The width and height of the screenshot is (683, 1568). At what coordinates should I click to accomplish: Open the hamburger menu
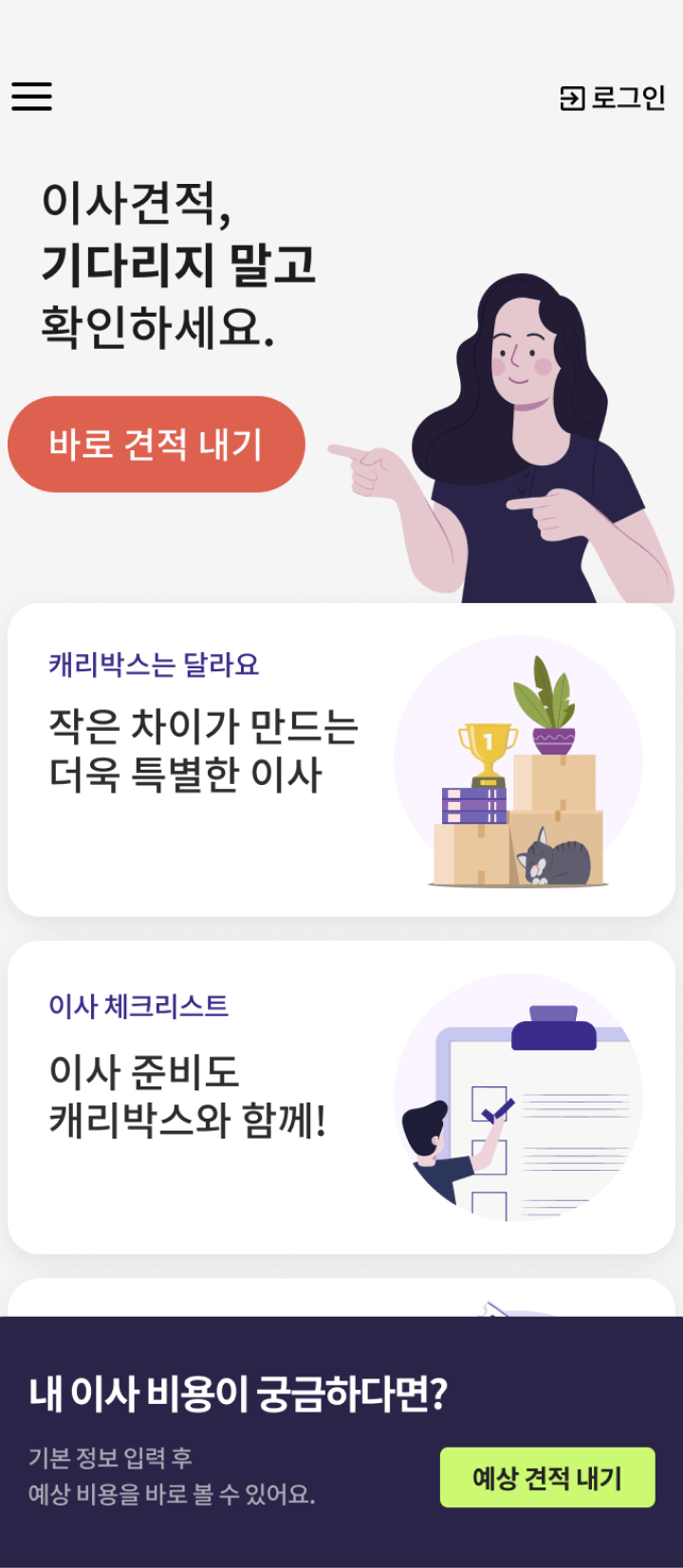(x=31, y=97)
